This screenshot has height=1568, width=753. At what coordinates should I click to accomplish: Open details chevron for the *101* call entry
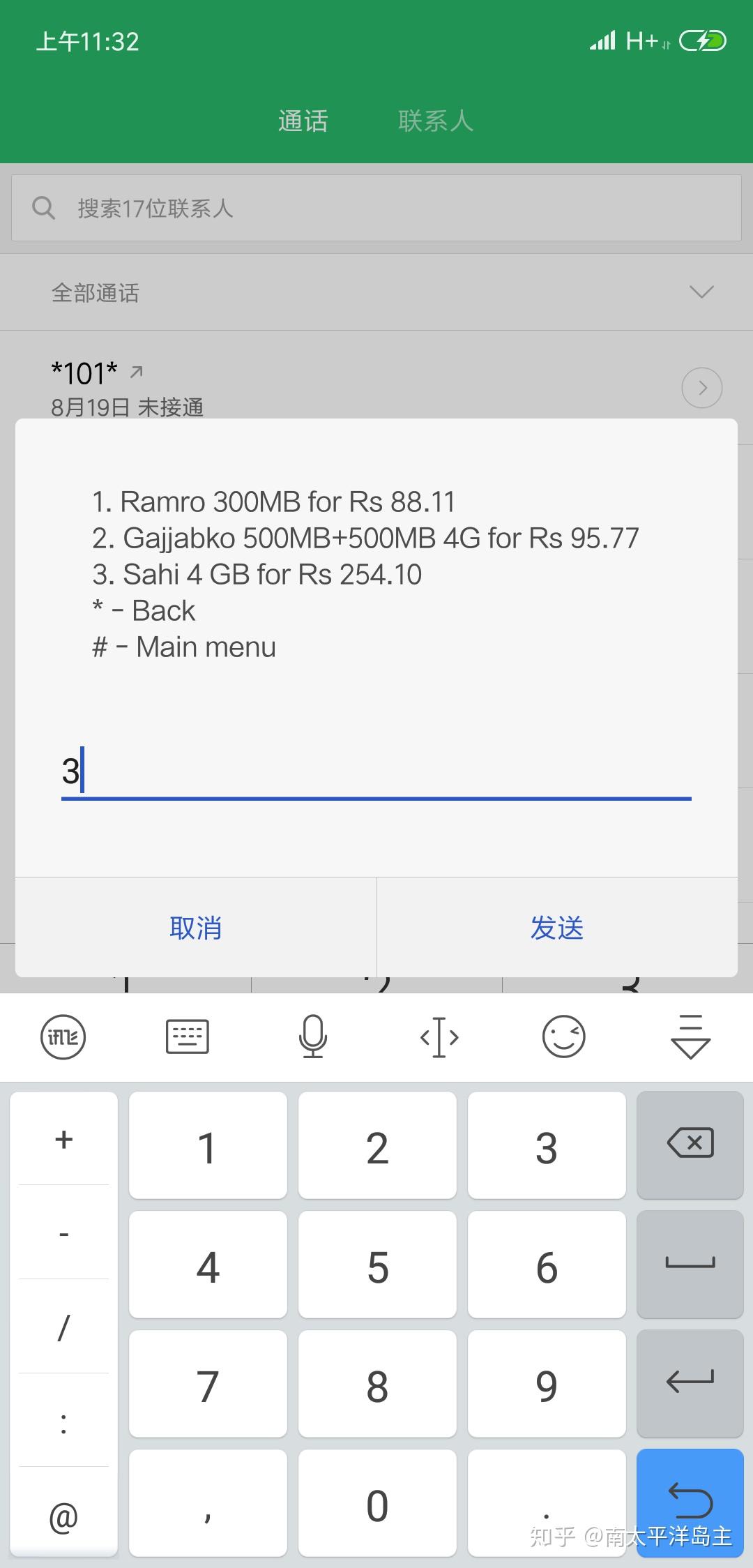pyautogui.click(x=702, y=388)
